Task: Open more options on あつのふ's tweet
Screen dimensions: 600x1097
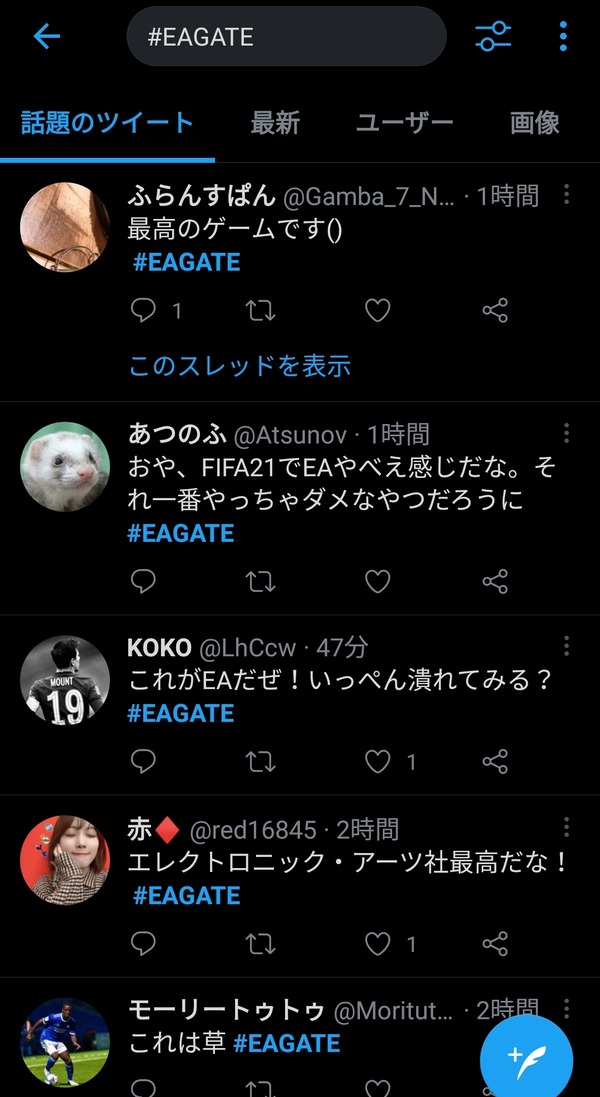Action: pos(566,433)
